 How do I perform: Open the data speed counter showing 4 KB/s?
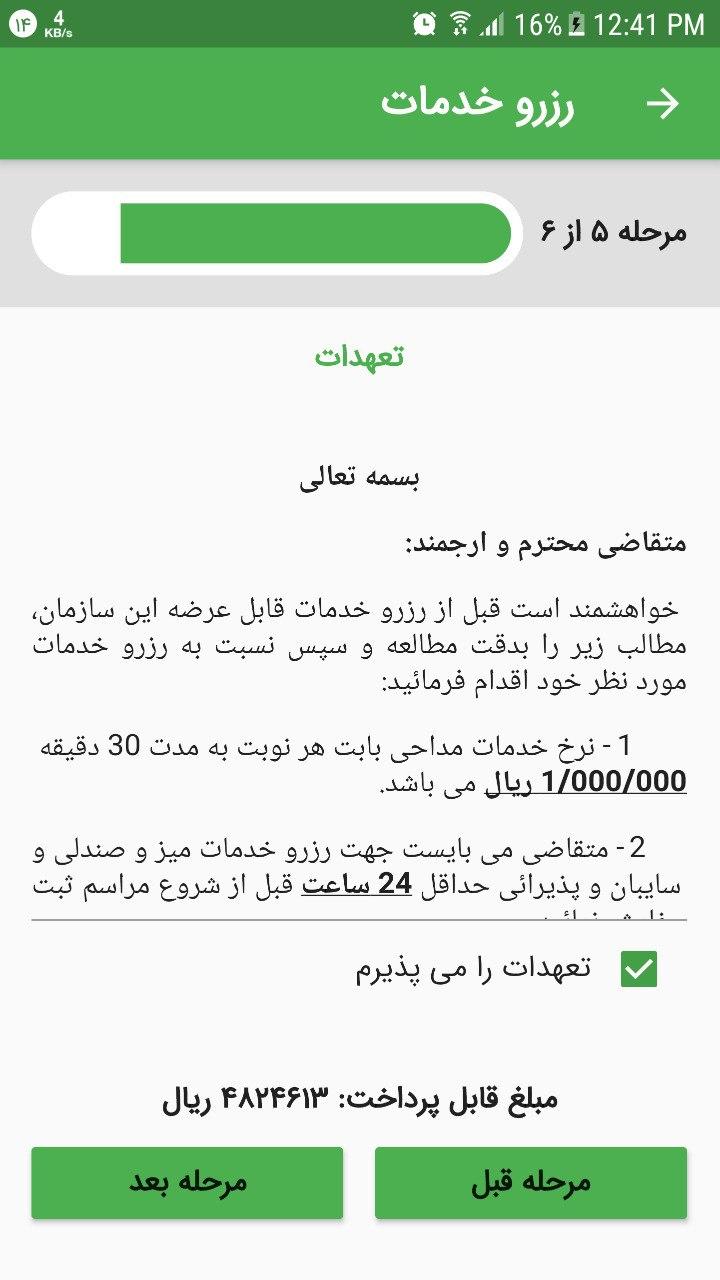coord(58,24)
